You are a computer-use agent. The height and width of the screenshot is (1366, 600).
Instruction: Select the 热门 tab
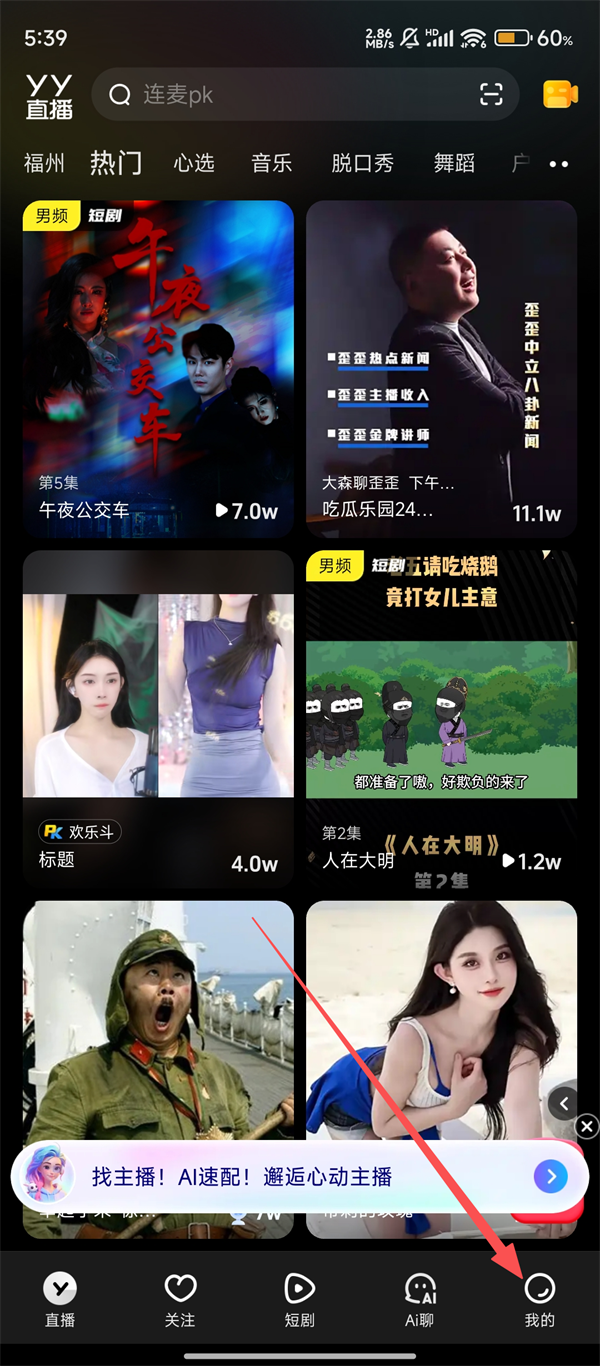pos(116,163)
